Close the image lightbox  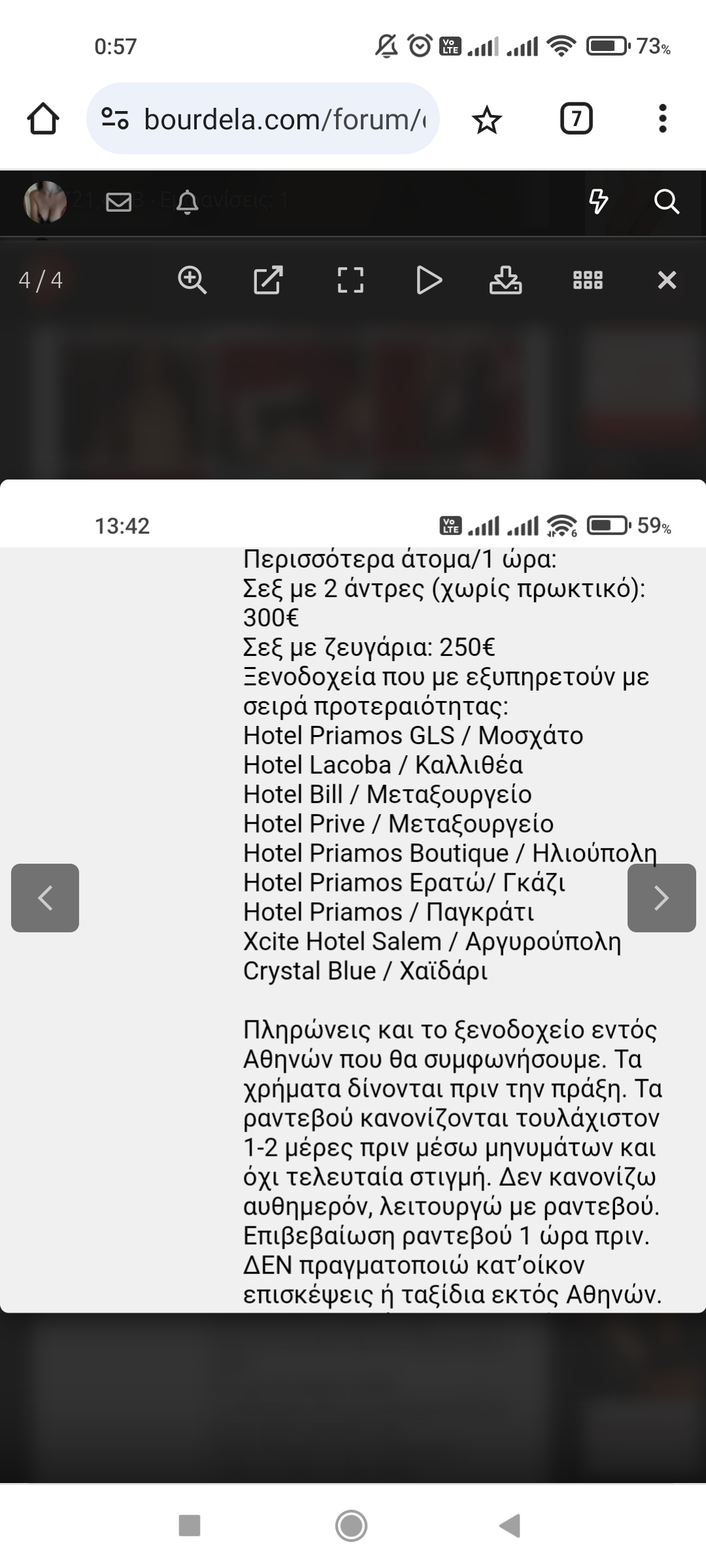[x=666, y=280]
